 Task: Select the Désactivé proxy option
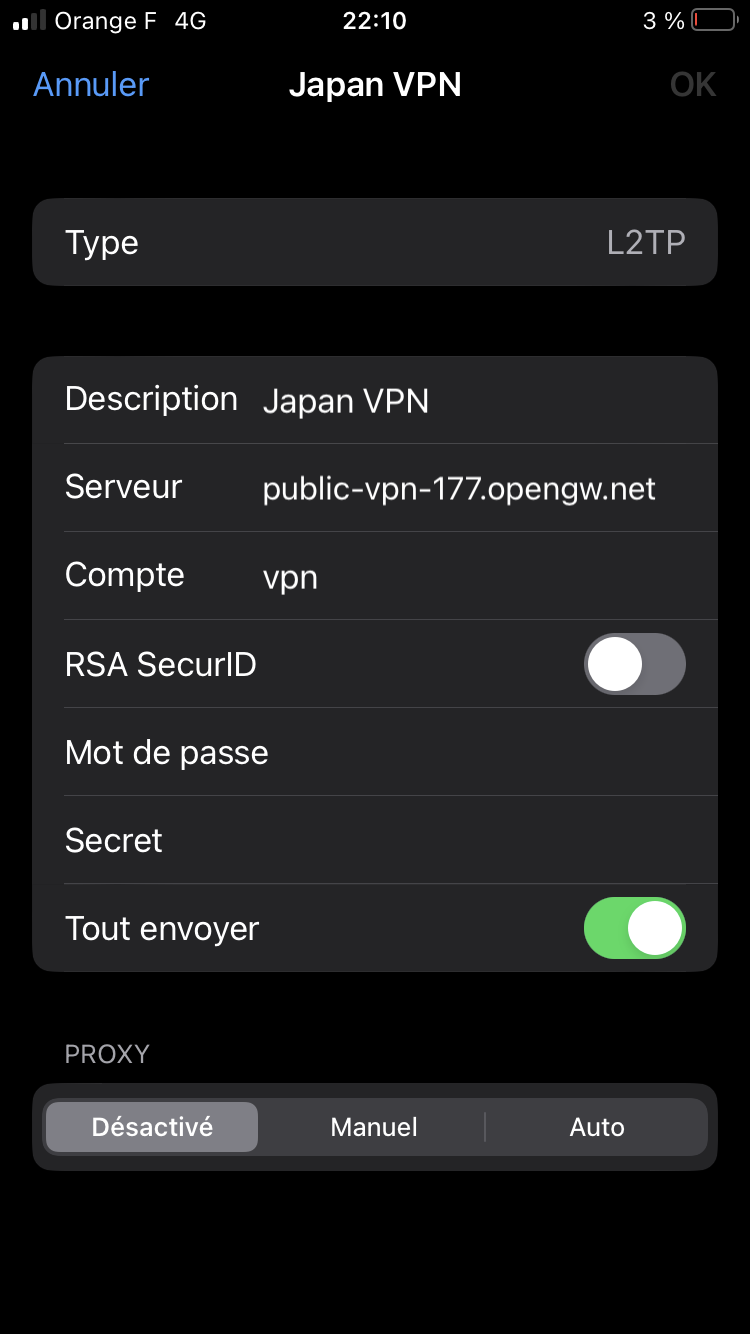(152, 1127)
